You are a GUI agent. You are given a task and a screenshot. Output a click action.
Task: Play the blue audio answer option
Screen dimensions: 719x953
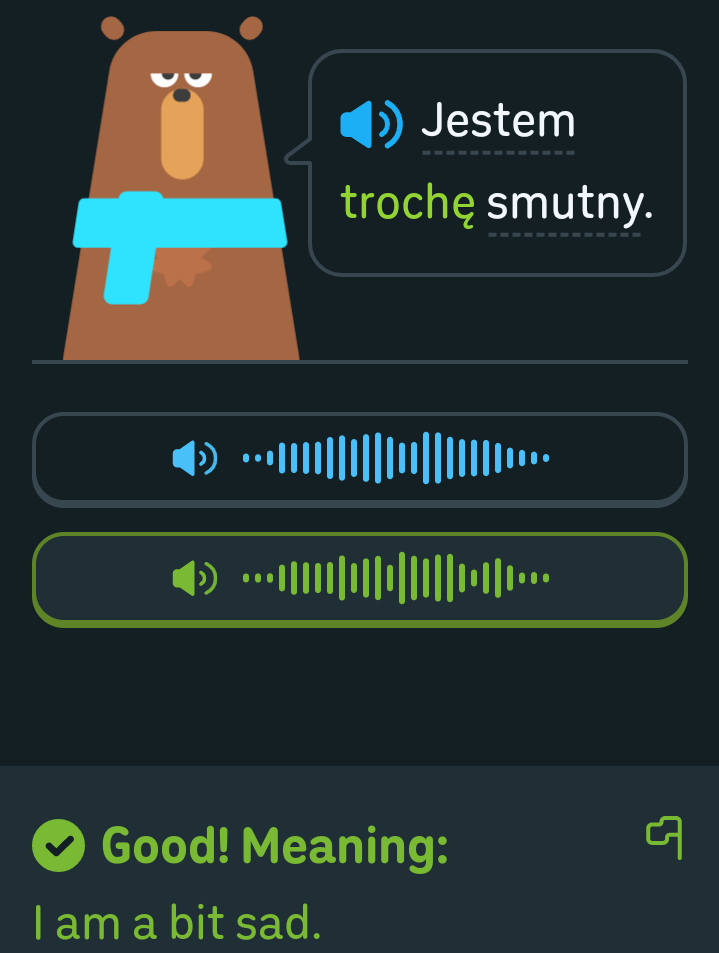(x=360, y=459)
